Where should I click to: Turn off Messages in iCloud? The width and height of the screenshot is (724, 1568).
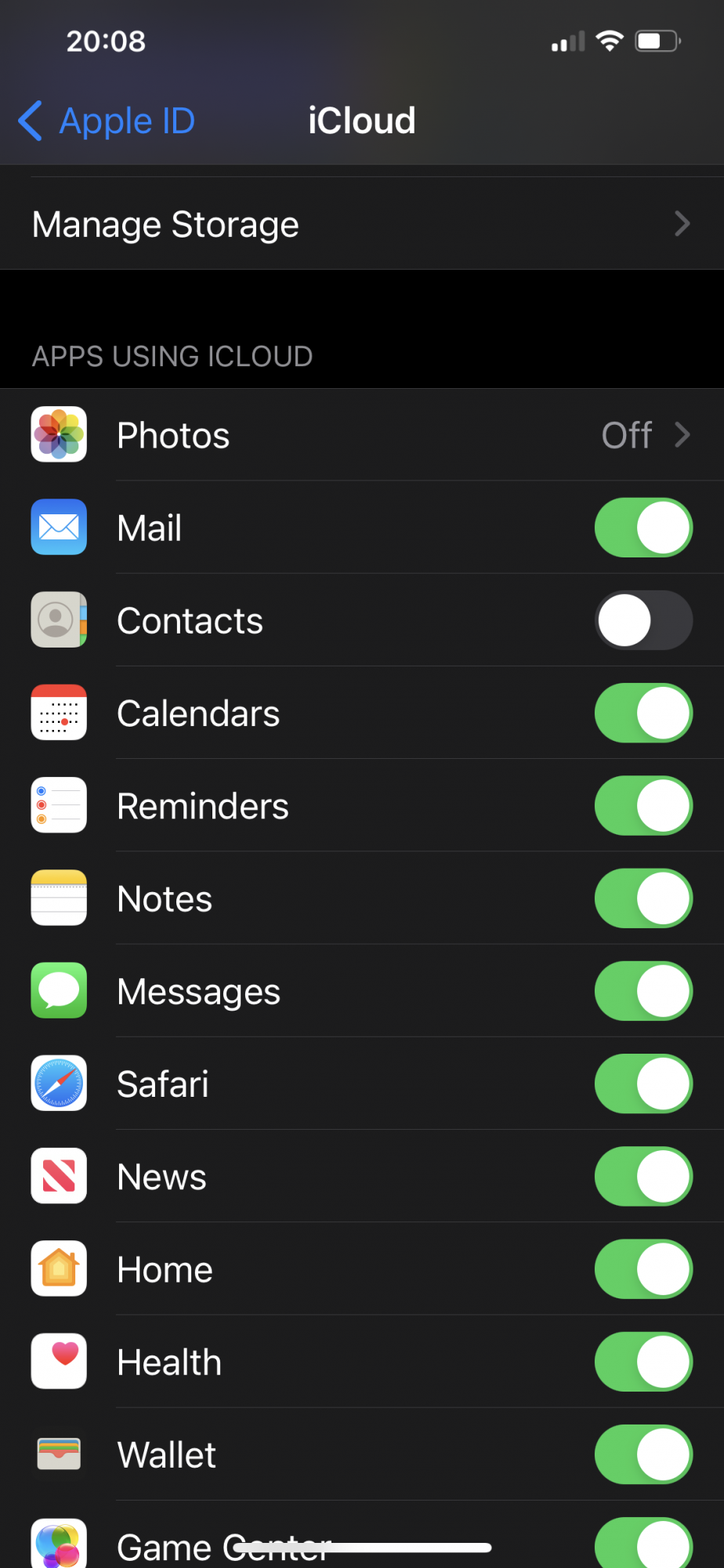click(x=643, y=991)
